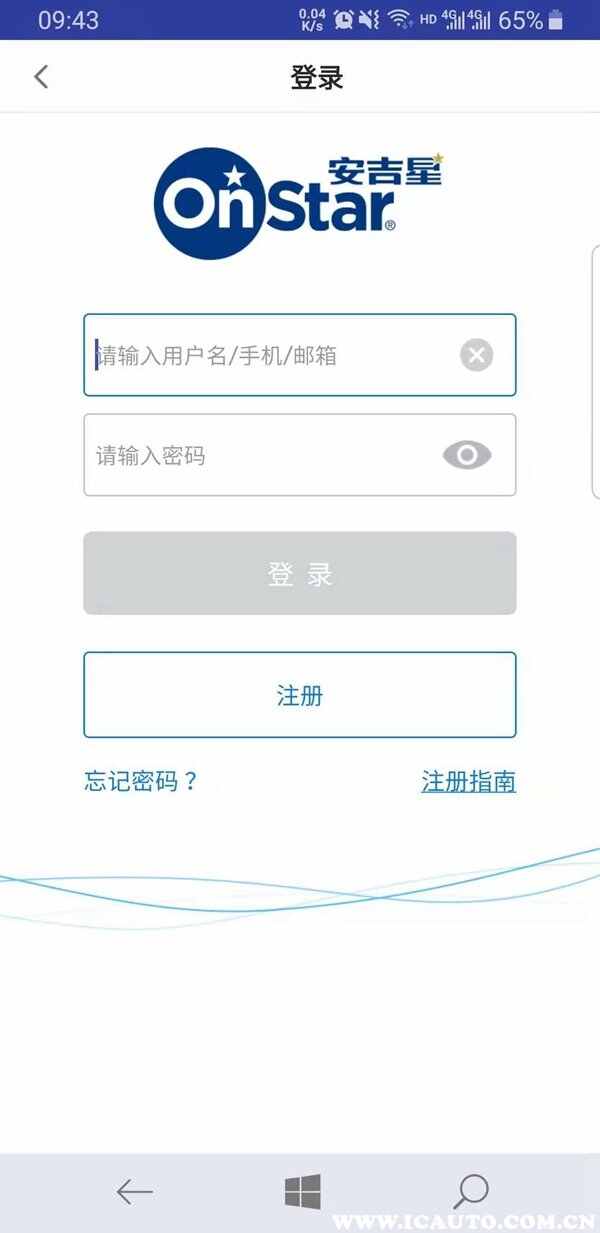Clear the username field text
The width and height of the screenshot is (600, 1233).
coord(476,355)
